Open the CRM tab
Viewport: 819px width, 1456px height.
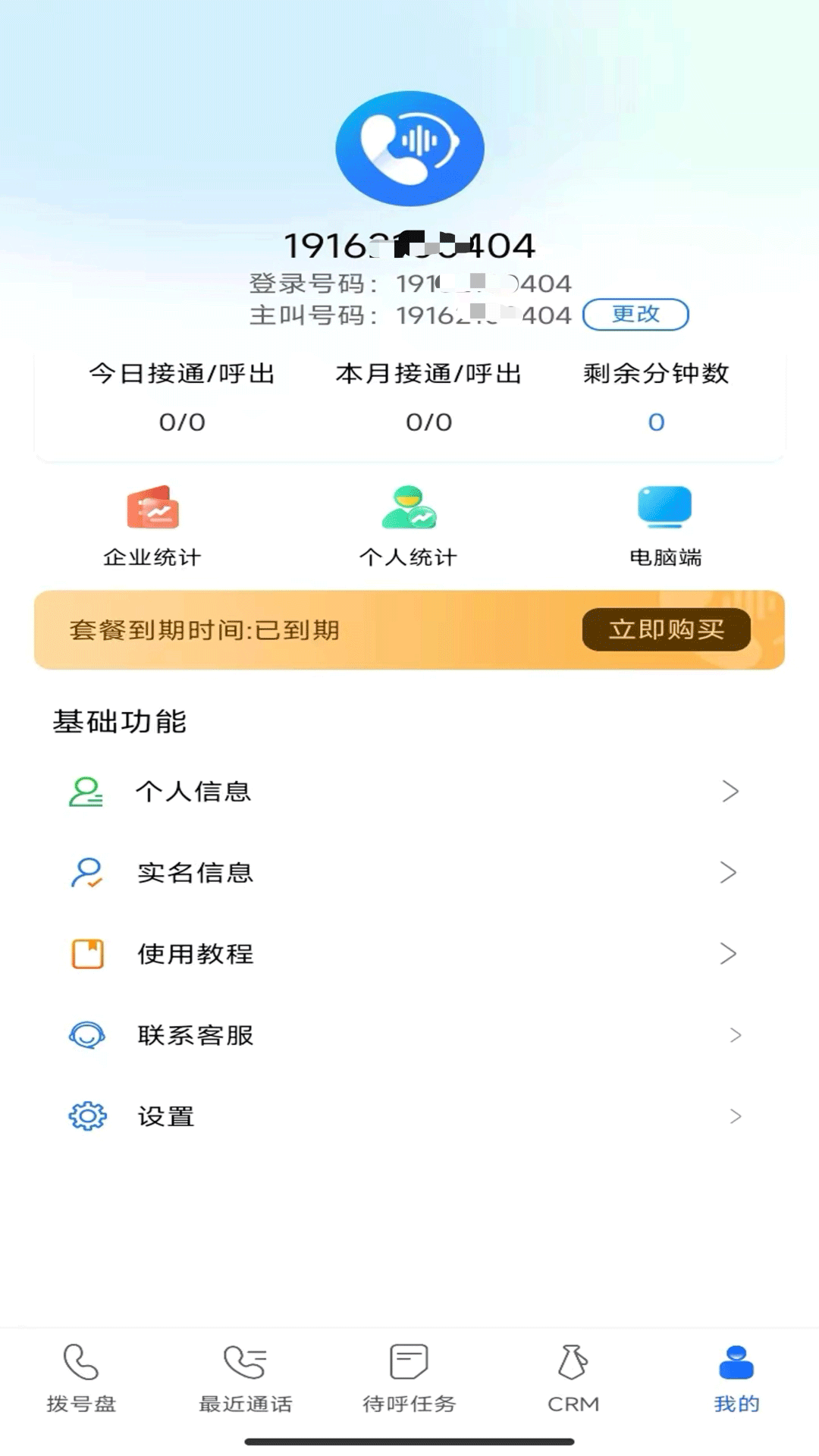coord(573,1380)
